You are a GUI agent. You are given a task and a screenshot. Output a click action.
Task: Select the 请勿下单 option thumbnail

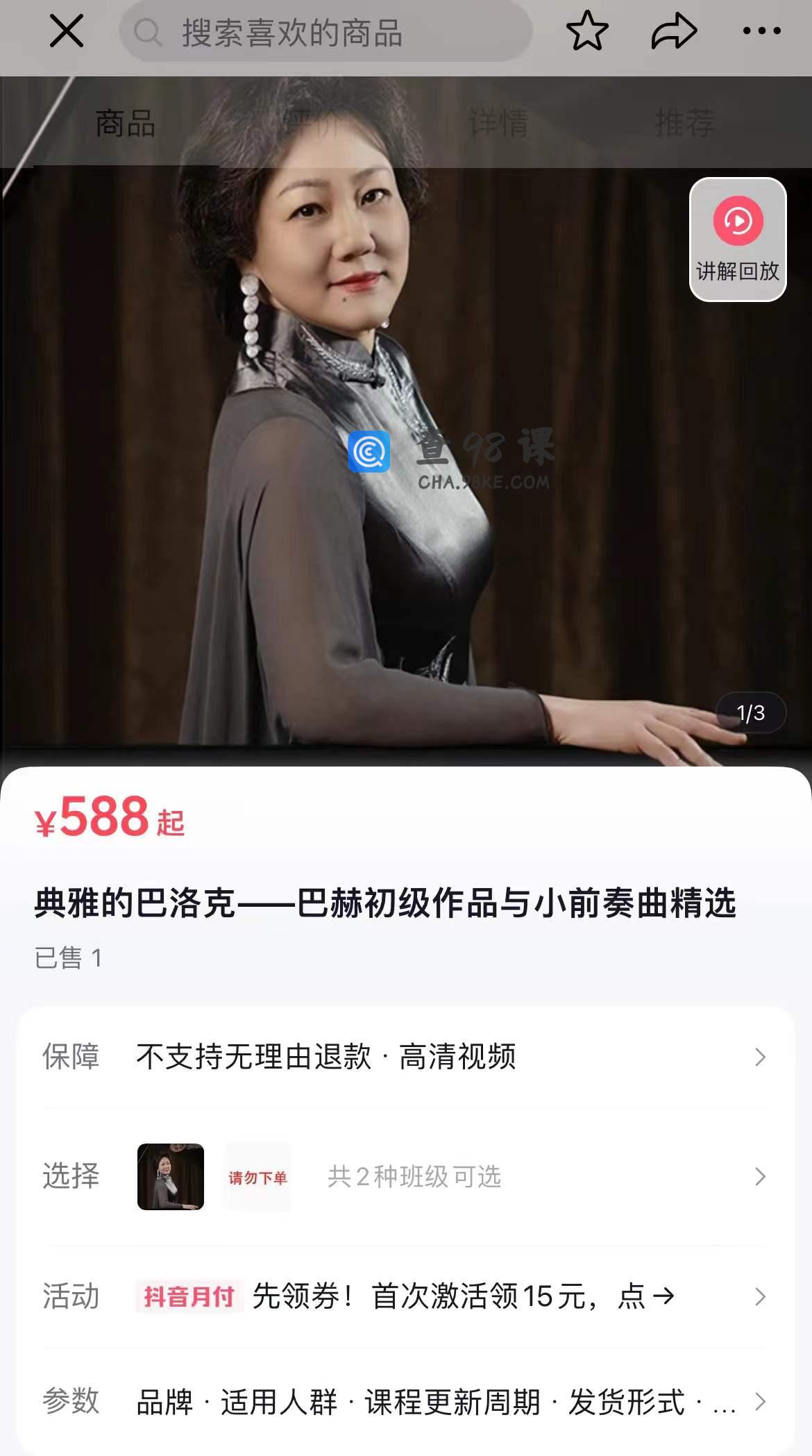[257, 1176]
